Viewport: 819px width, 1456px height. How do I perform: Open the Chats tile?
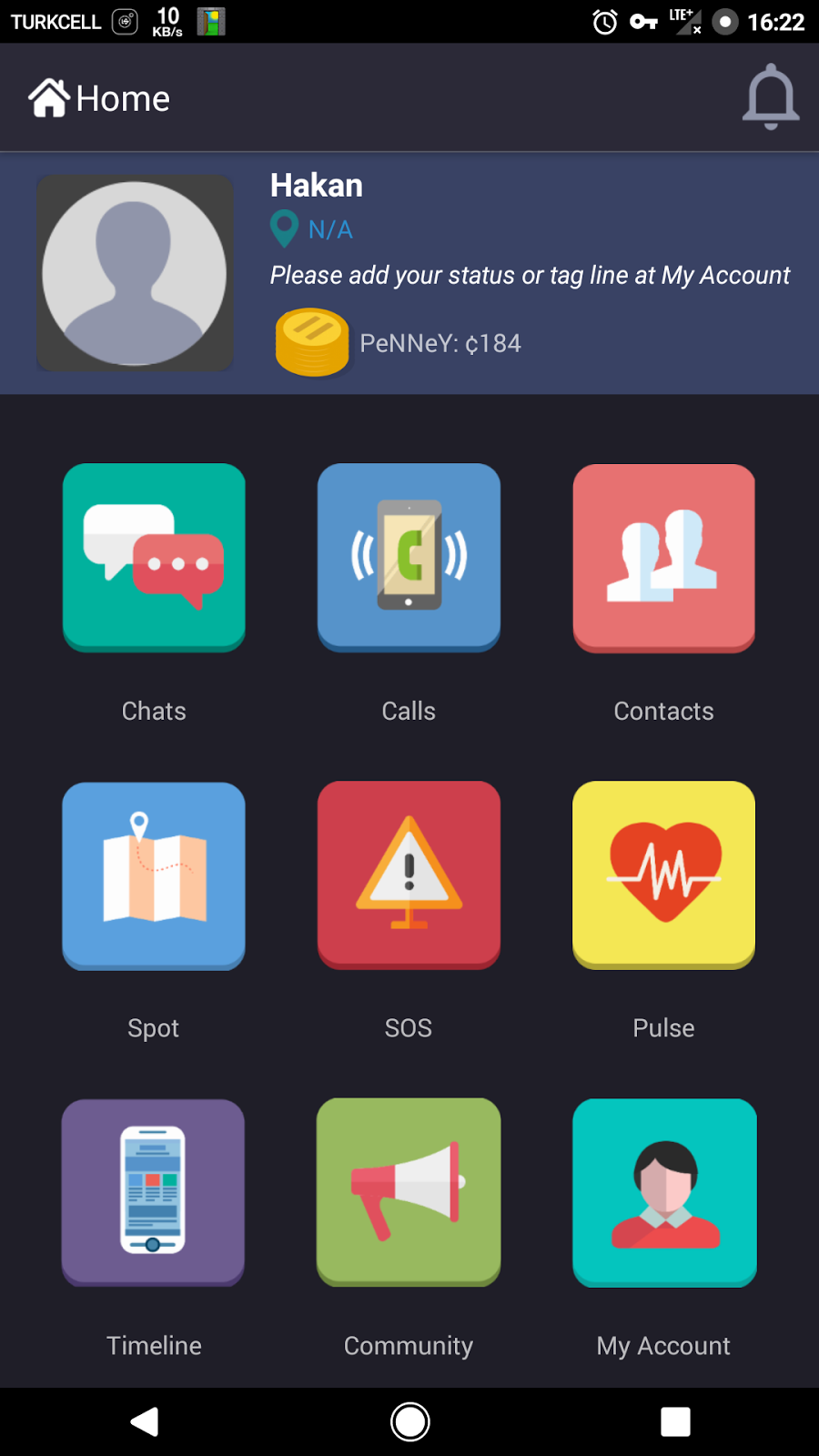click(154, 557)
